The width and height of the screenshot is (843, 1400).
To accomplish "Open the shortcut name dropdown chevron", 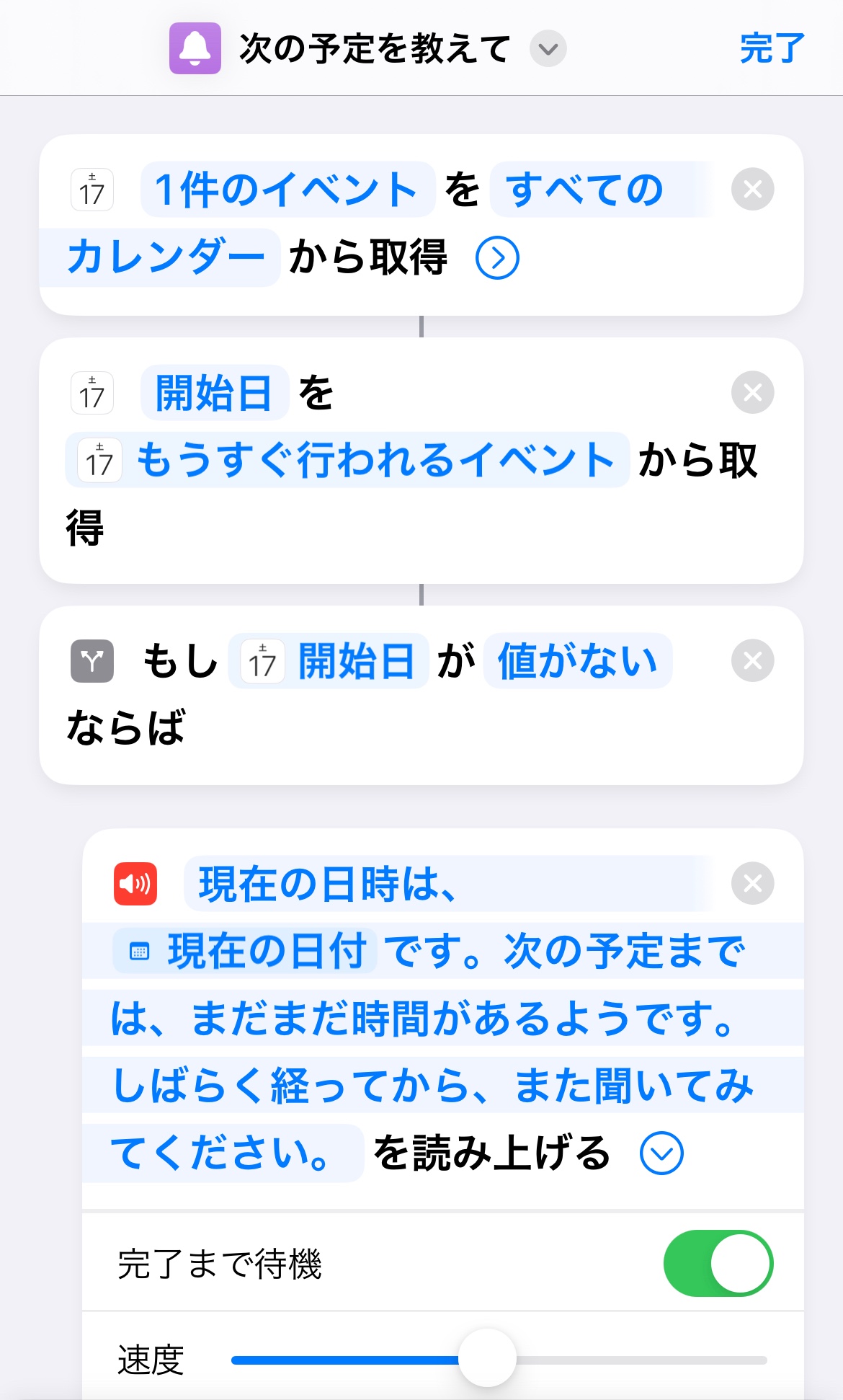I will tap(548, 48).
